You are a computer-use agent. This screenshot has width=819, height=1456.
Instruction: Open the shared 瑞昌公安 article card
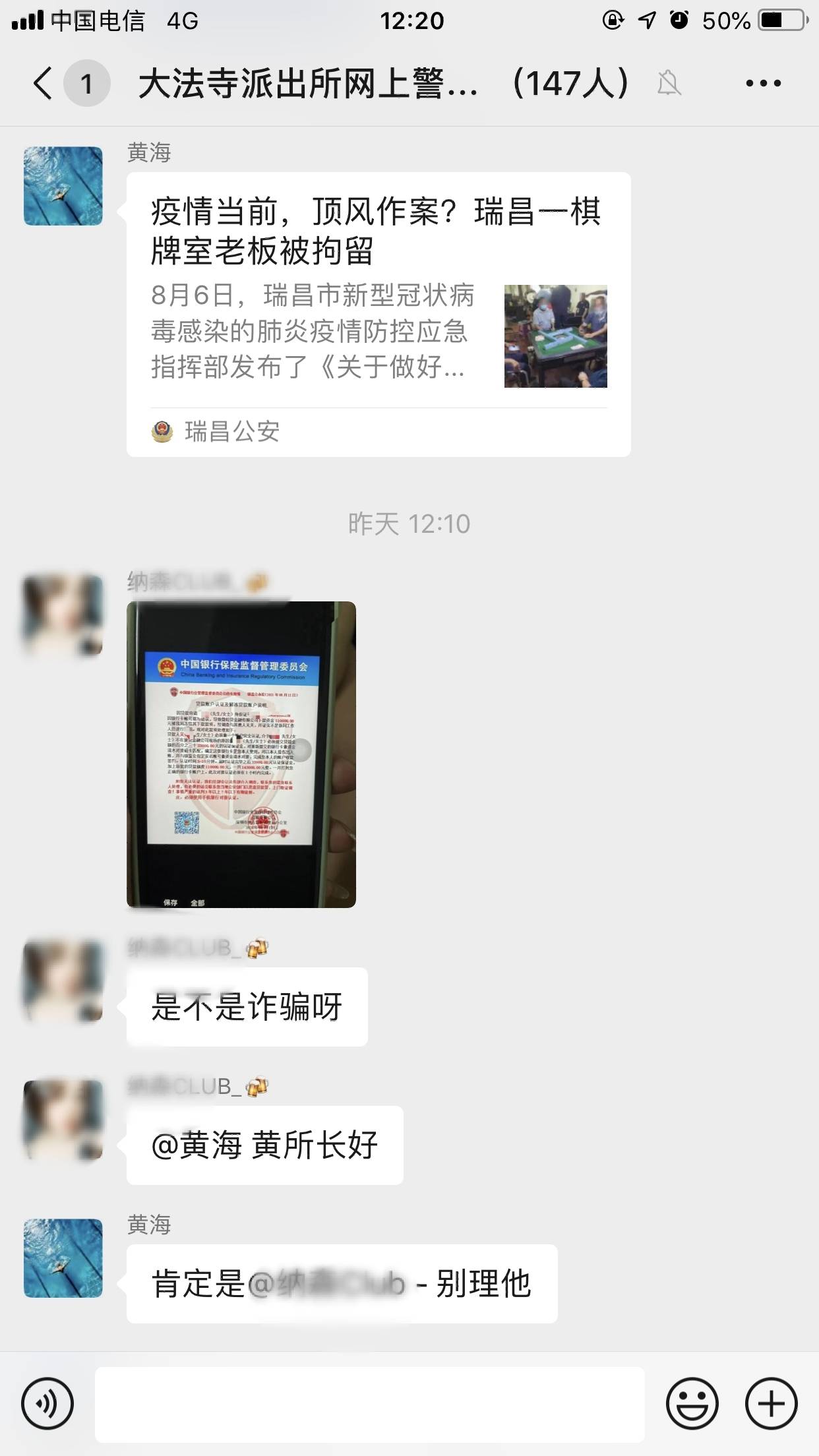379,315
